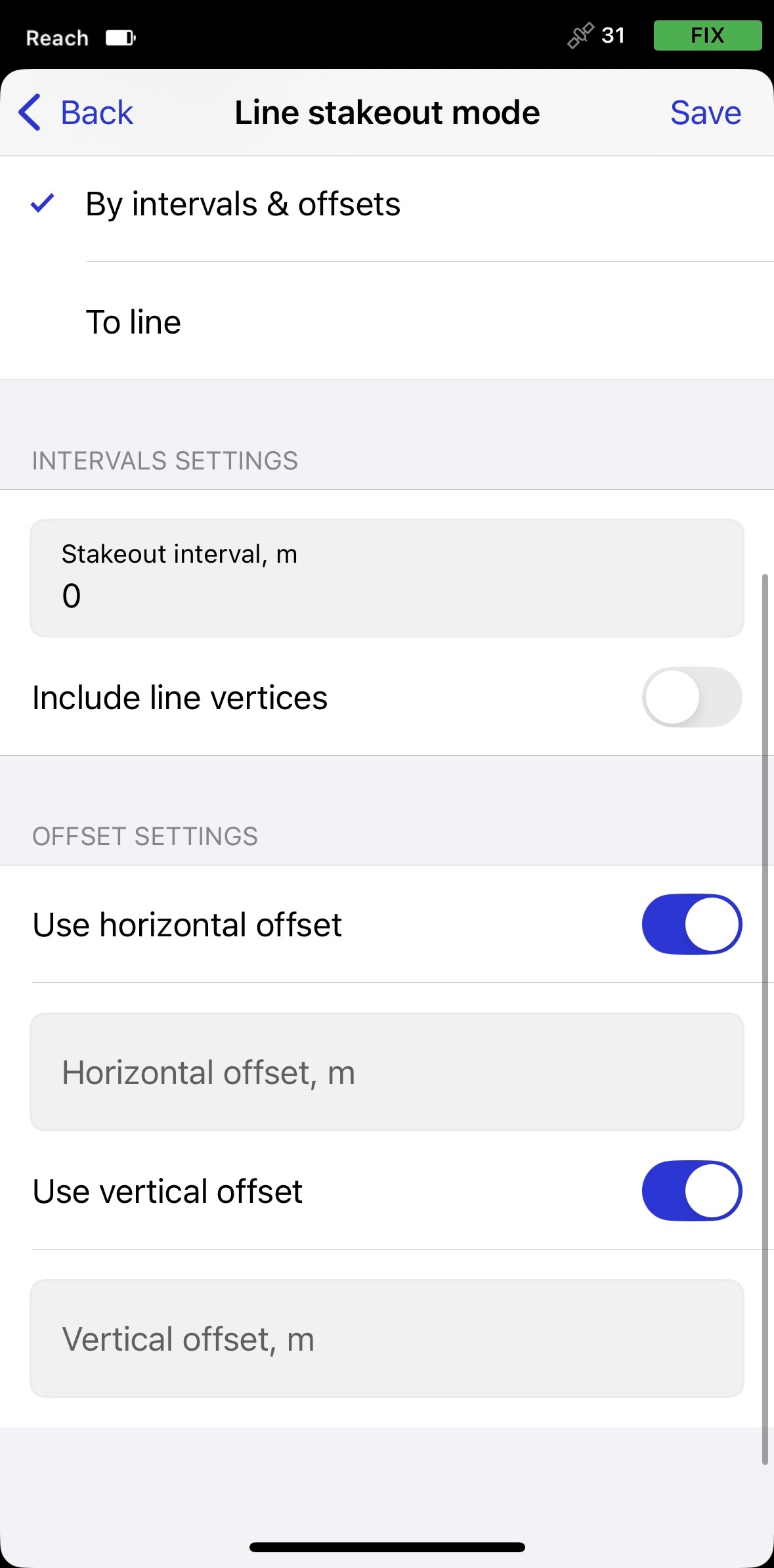
Task: Save the line stakeout mode settings
Action: pyautogui.click(x=706, y=112)
